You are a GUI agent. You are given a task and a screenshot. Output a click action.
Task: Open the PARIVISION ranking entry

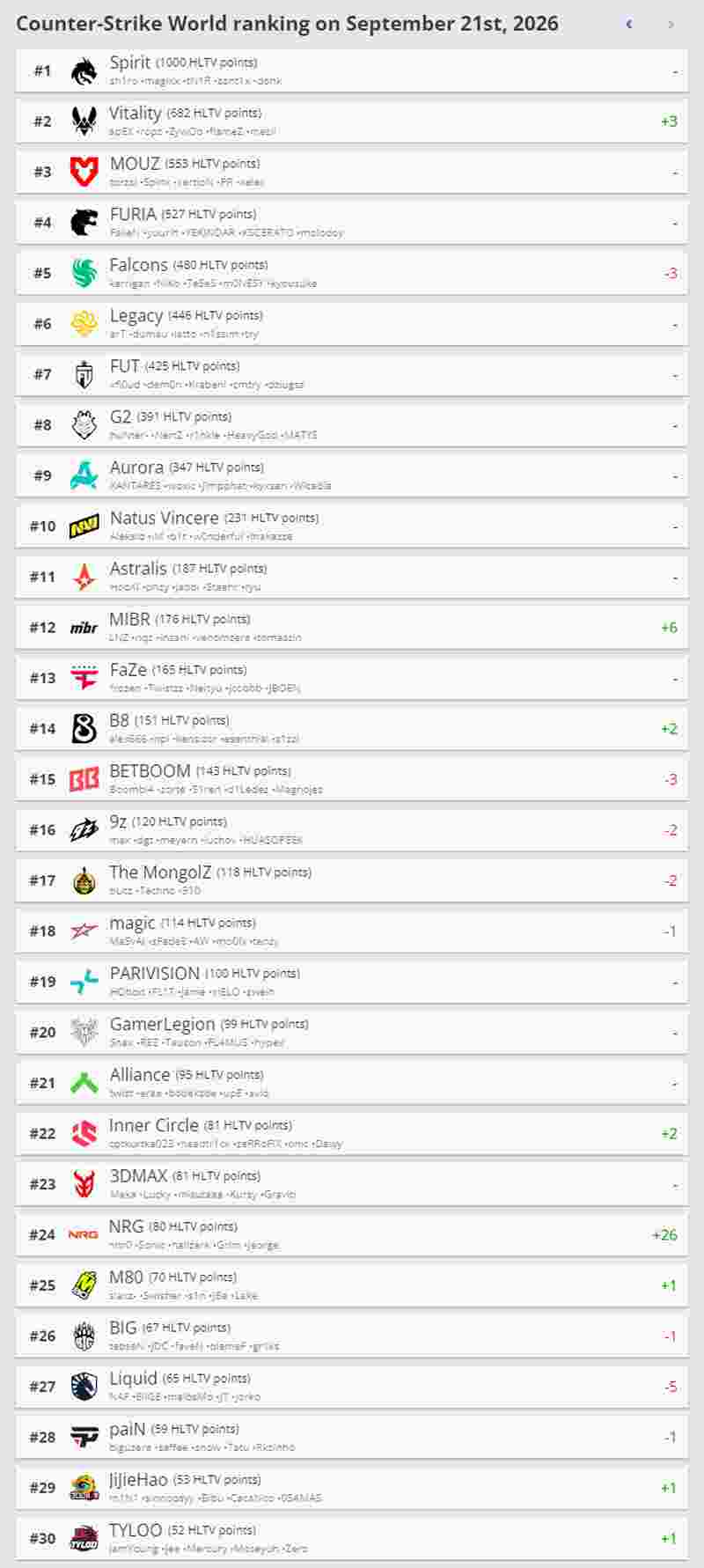pyautogui.click(x=352, y=982)
